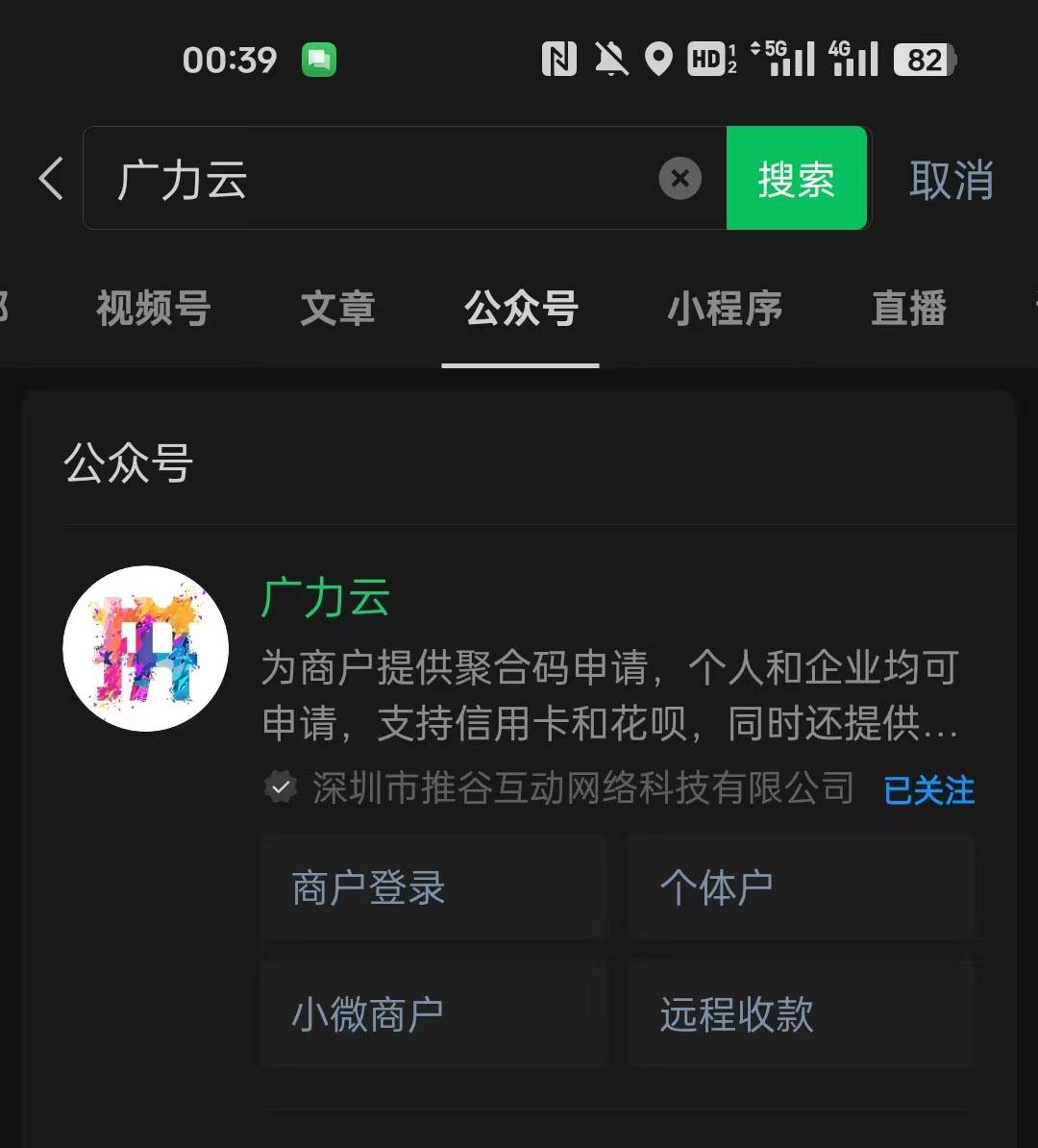Select the currently active 公众号 tab
The height and width of the screenshot is (1148, 1038).
click(x=521, y=309)
